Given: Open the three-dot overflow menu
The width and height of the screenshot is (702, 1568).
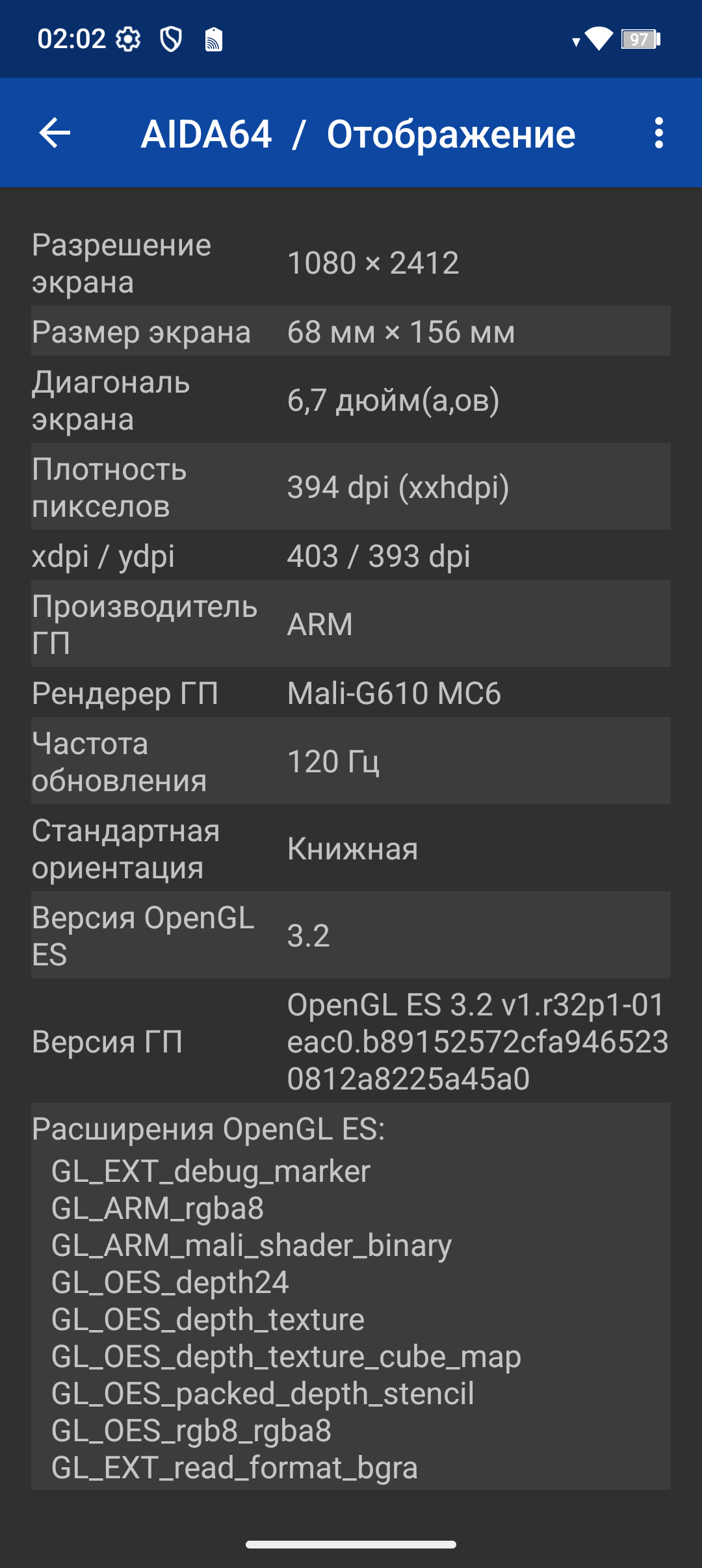Looking at the screenshot, I should [658, 133].
